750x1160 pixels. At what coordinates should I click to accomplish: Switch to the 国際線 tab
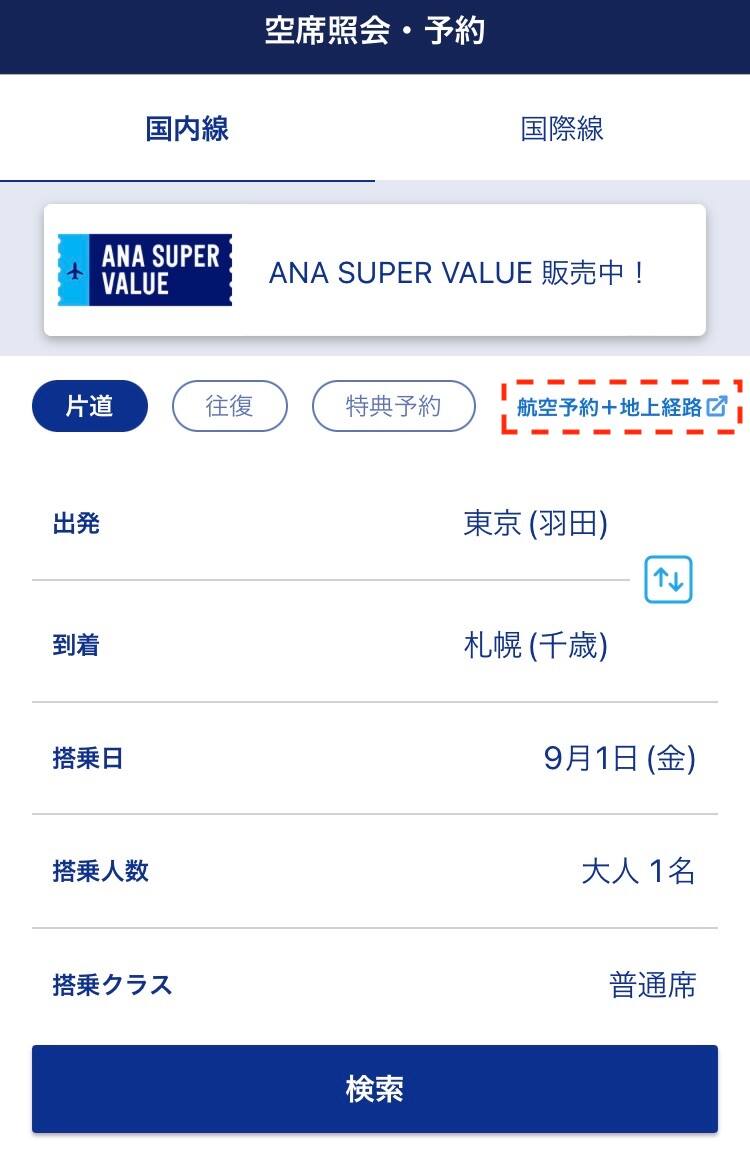click(x=562, y=129)
